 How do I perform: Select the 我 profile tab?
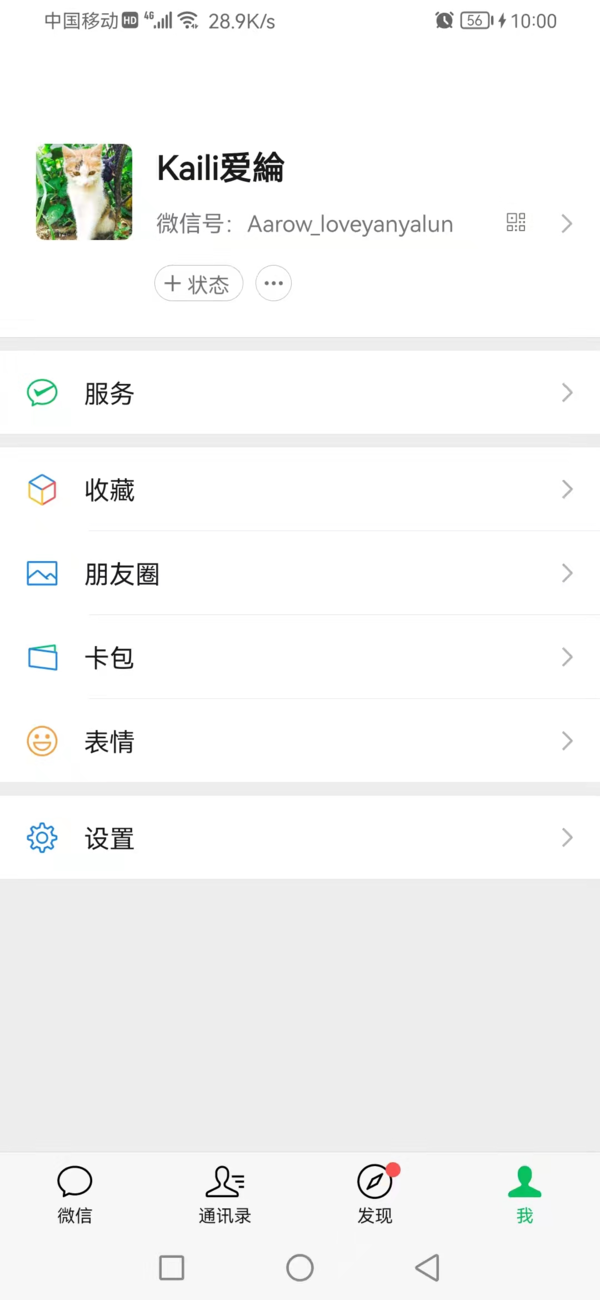coord(525,1194)
